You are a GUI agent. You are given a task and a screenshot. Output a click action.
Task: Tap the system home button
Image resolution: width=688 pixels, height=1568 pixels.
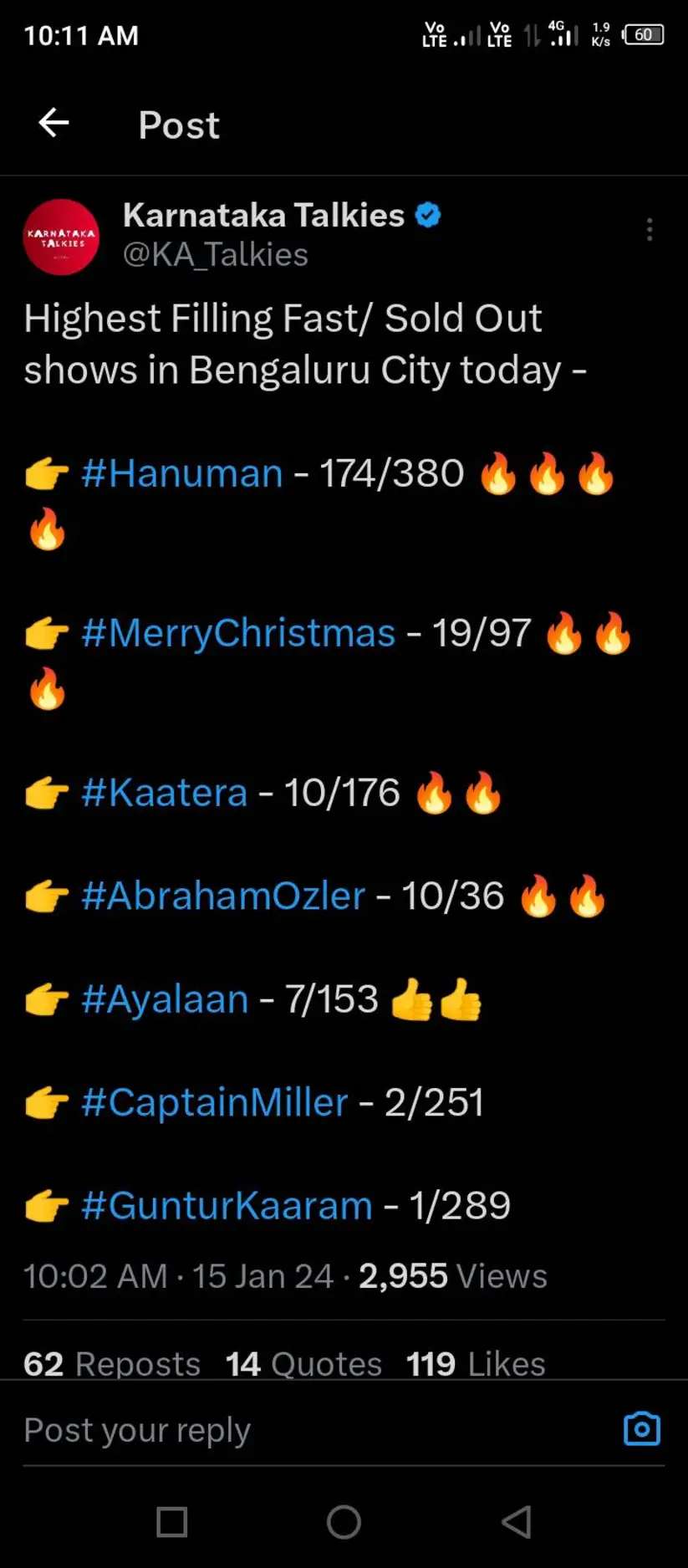344,1522
